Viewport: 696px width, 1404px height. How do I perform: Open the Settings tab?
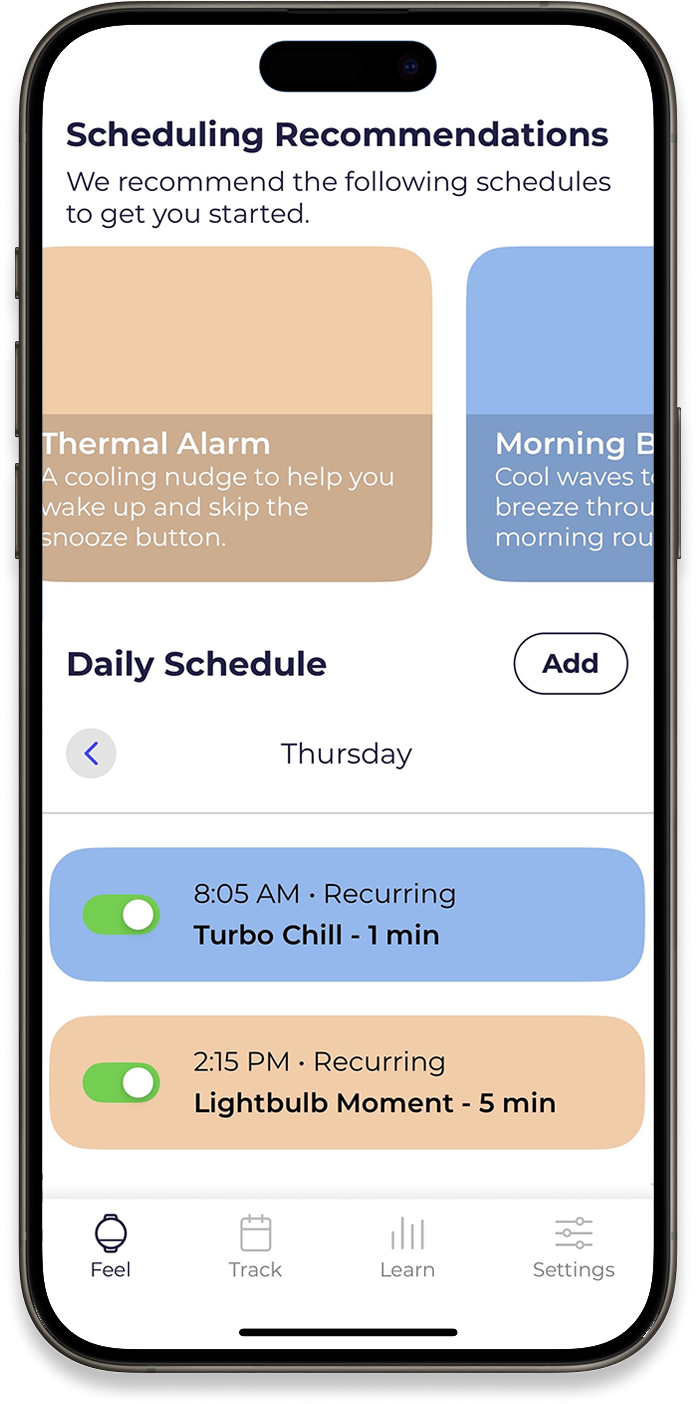point(573,1247)
